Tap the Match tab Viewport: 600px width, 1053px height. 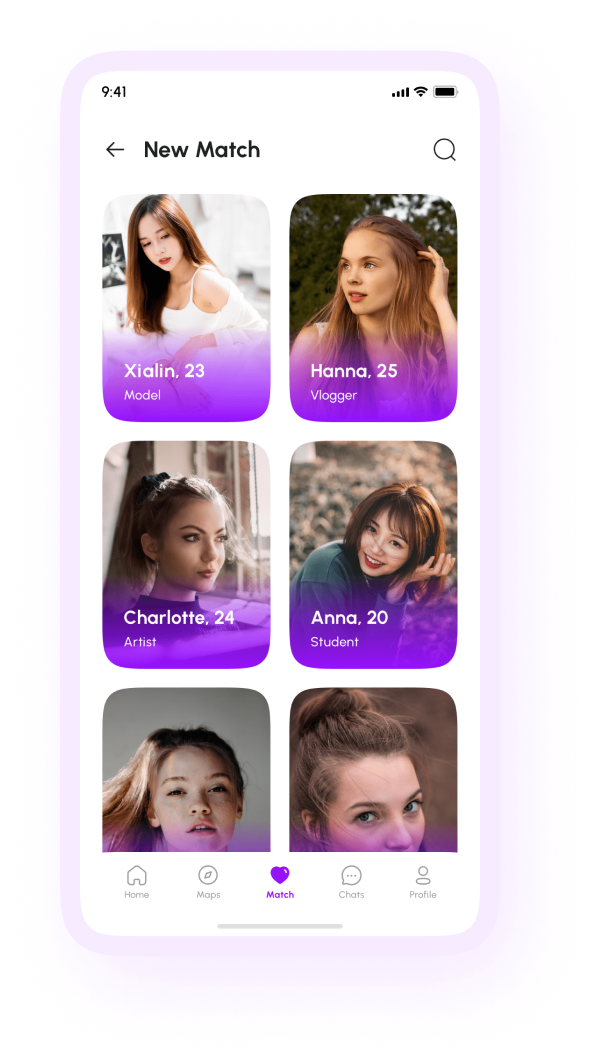pyautogui.click(x=280, y=881)
